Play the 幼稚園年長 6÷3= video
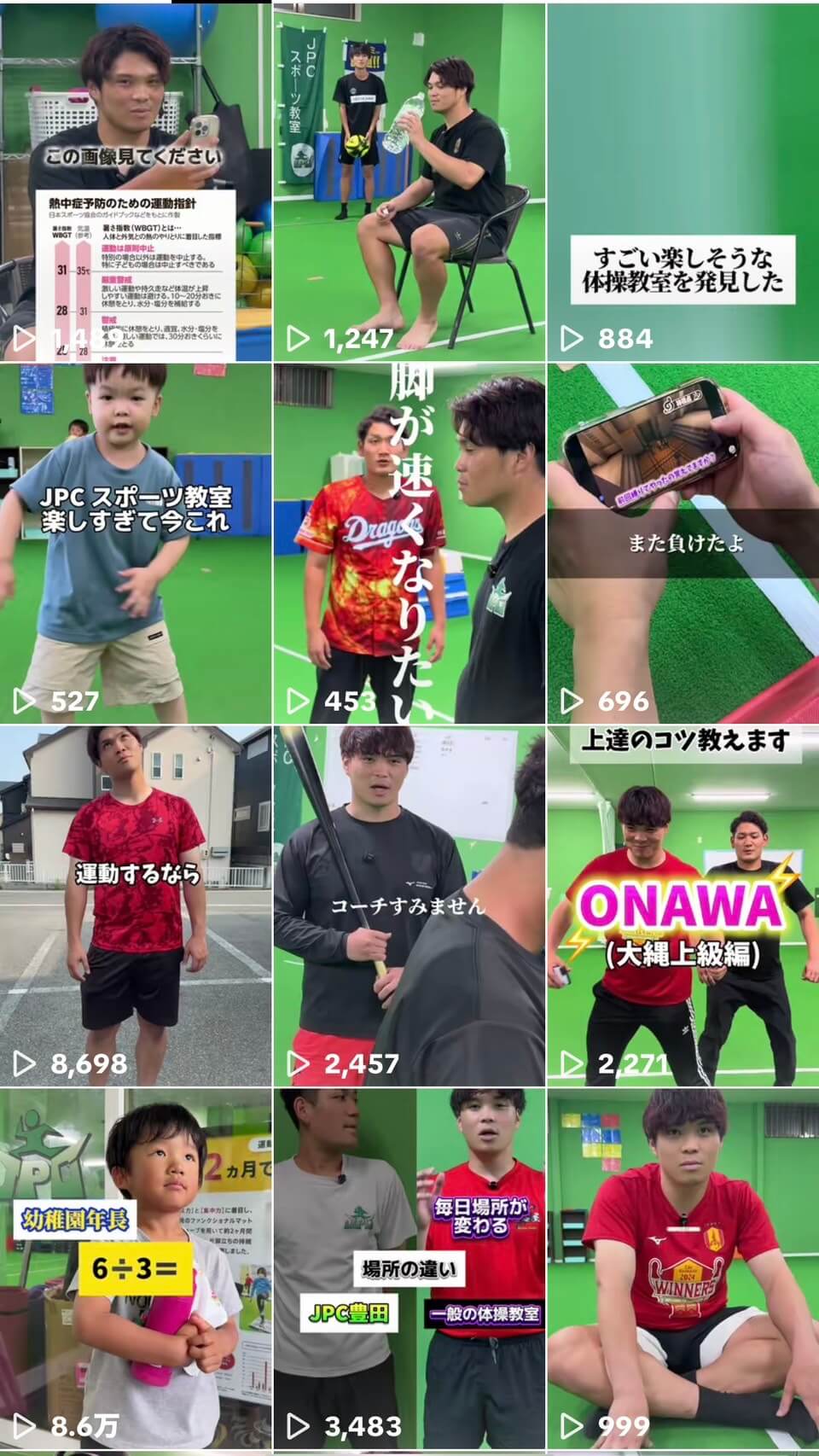This screenshot has width=819, height=1456. tap(136, 1268)
